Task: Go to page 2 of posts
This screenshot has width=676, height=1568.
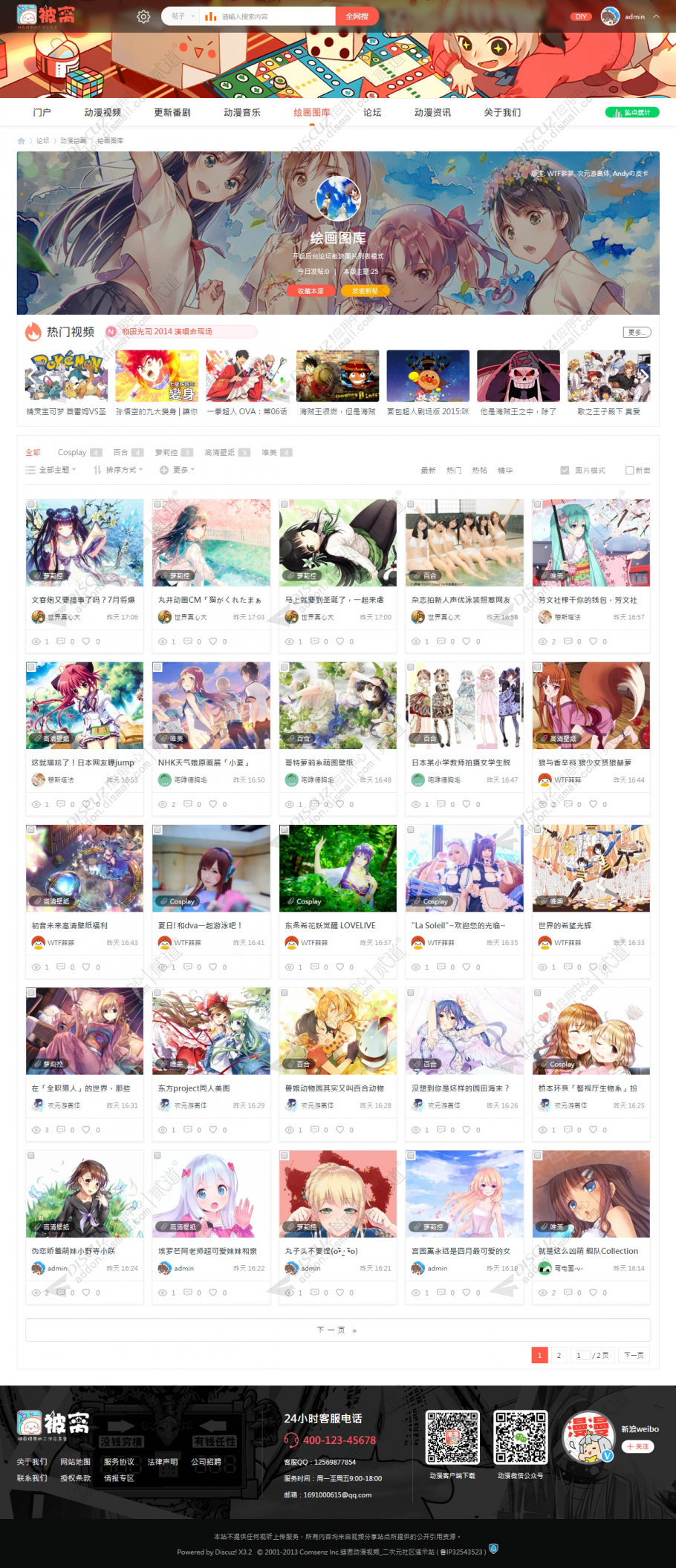Action: (x=559, y=1355)
